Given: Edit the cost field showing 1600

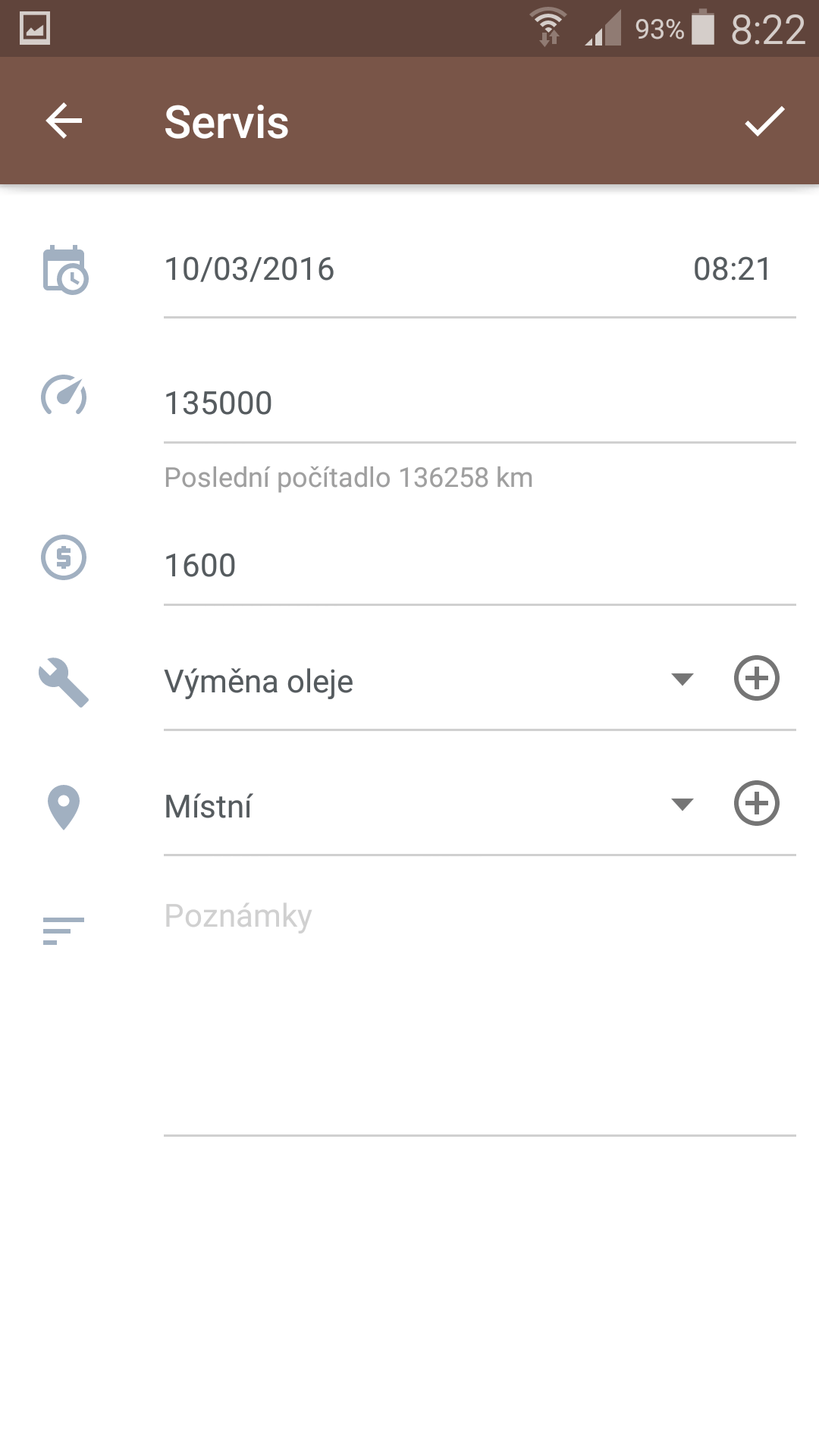Looking at the screenshot, I should point(480,566).
